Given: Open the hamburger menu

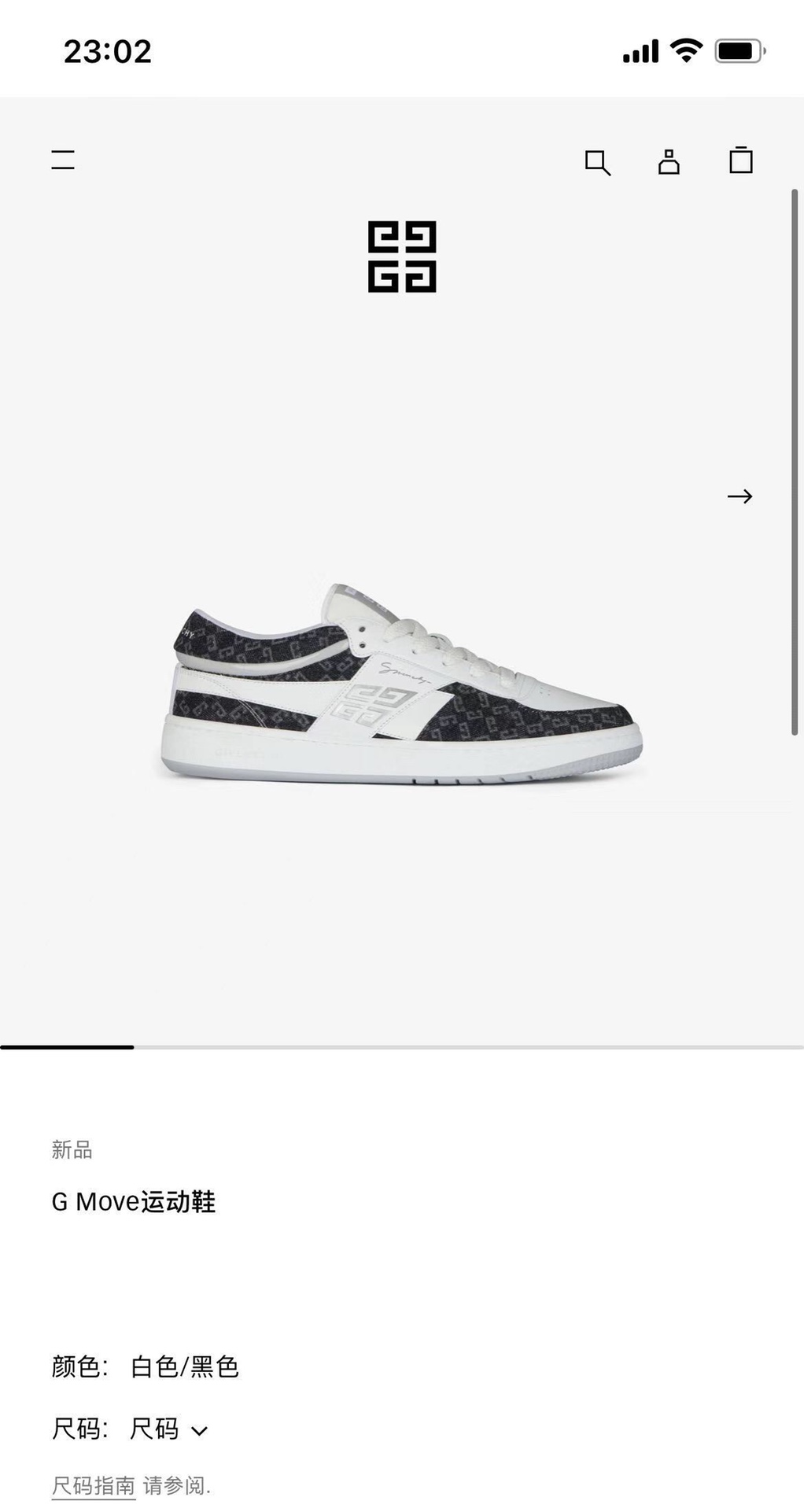Looking at the screenshot, I should (63, 160).
